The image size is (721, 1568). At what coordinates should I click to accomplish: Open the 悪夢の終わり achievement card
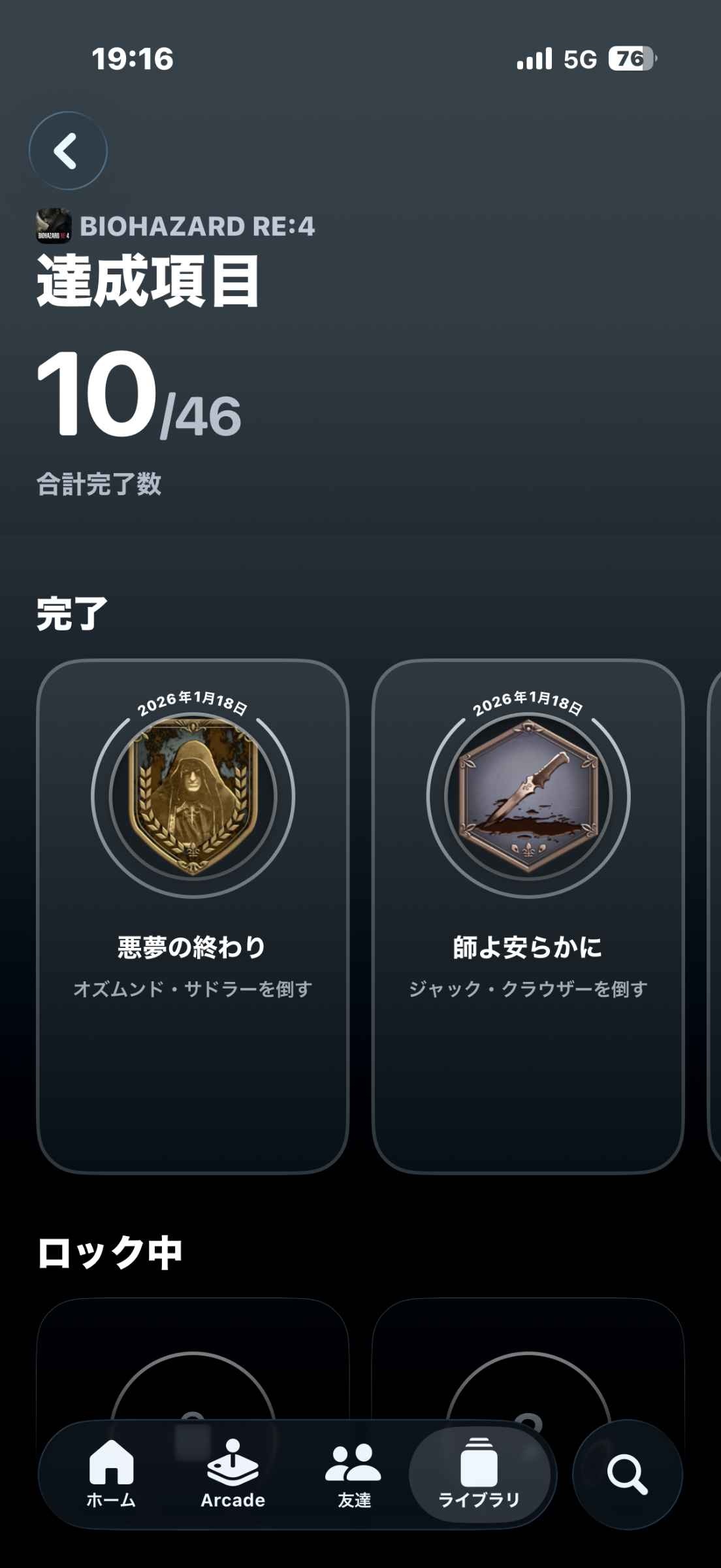tap(193, 915)
